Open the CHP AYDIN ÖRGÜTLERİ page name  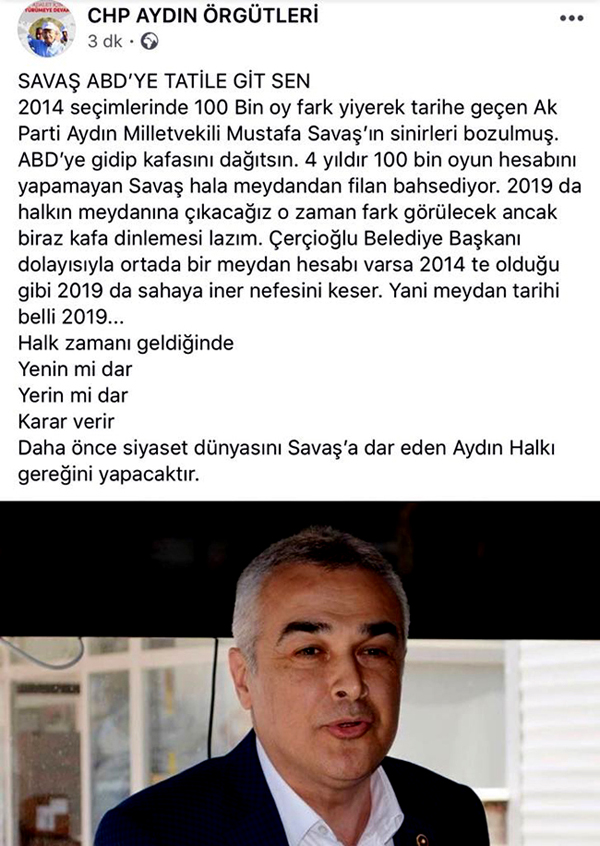point(189,16)
